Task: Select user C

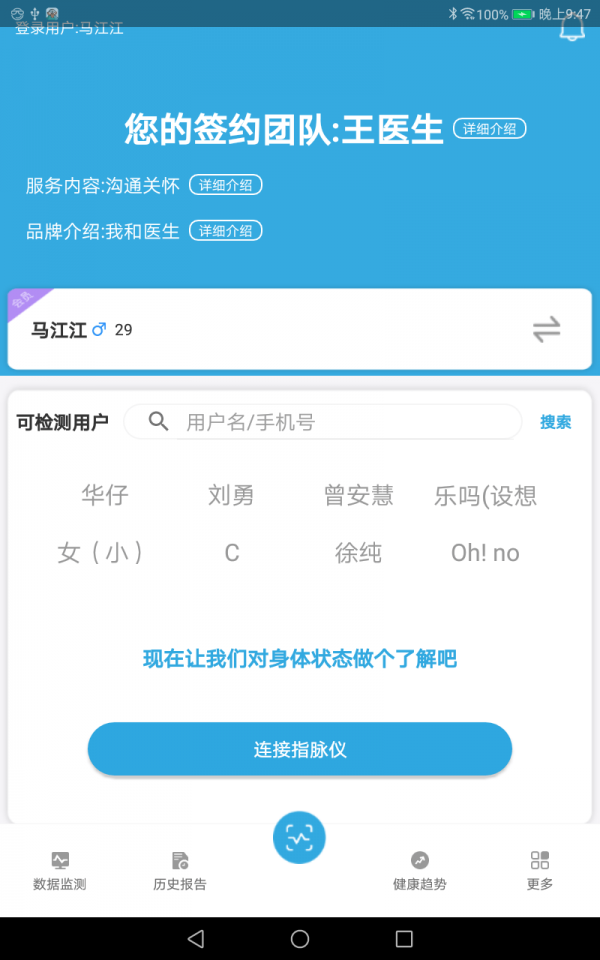Action: (x=231, y=553)
